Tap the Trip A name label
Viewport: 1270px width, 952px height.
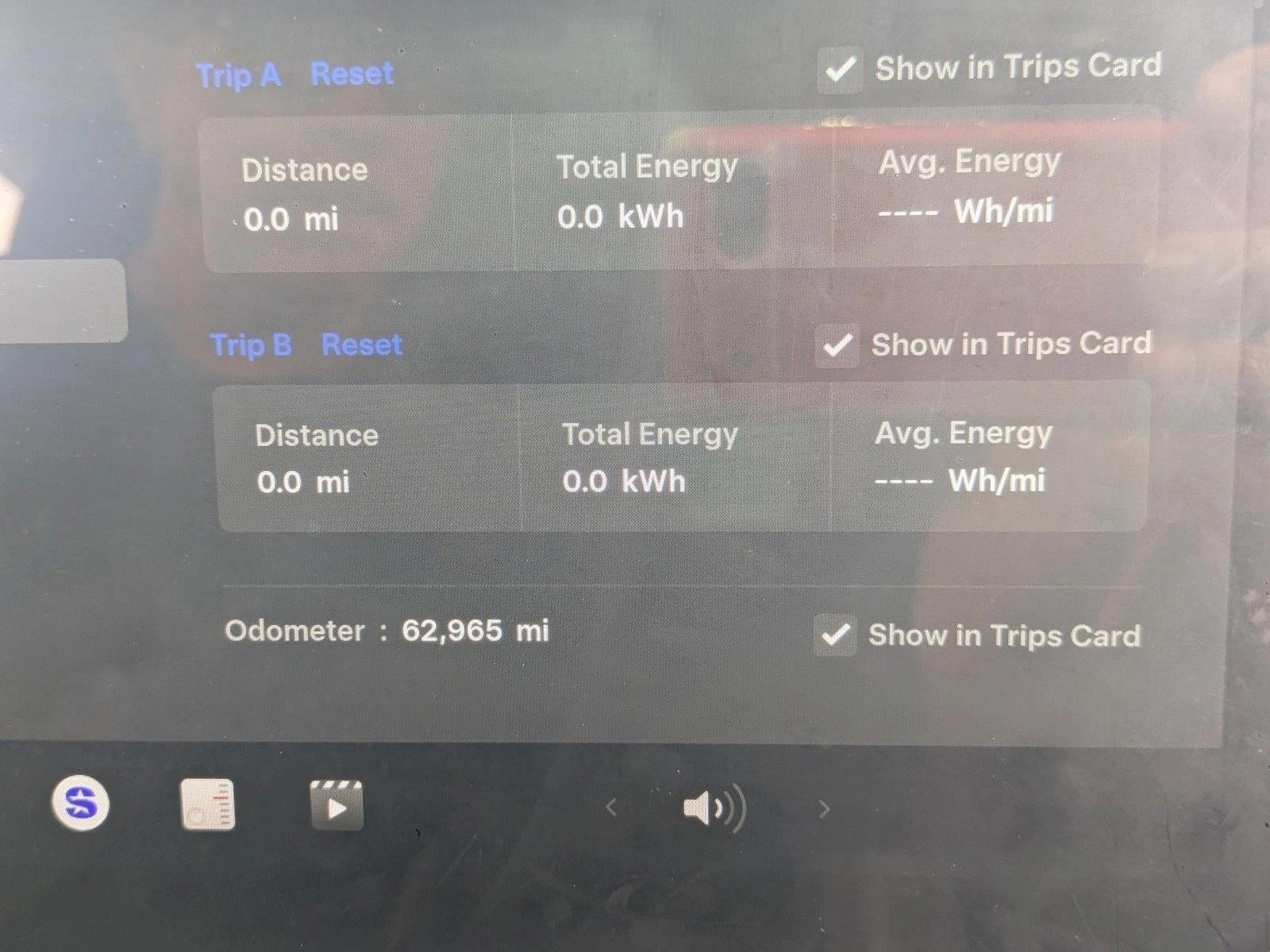[x=238, y=75]
